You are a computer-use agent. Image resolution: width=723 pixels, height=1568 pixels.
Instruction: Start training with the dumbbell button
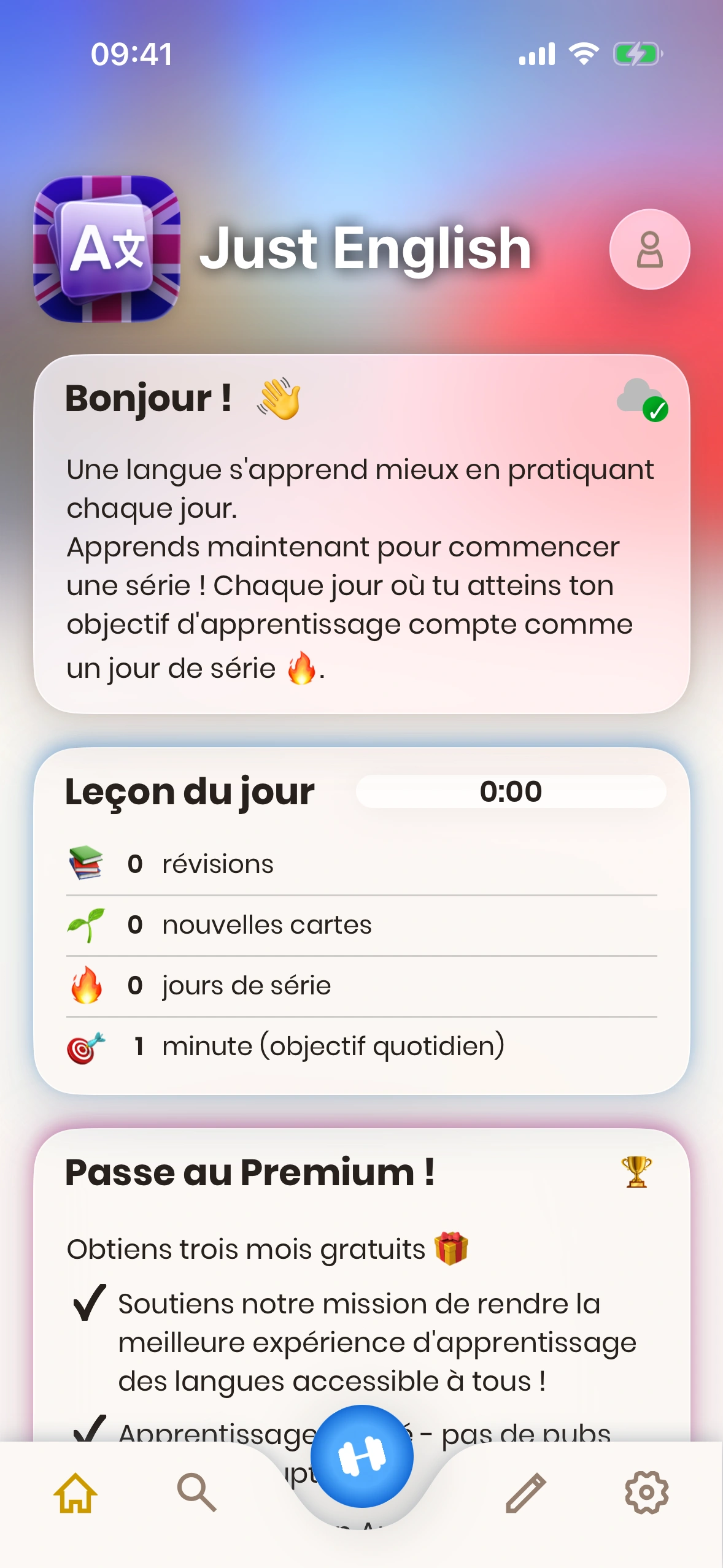click(x=361, y=1456)
